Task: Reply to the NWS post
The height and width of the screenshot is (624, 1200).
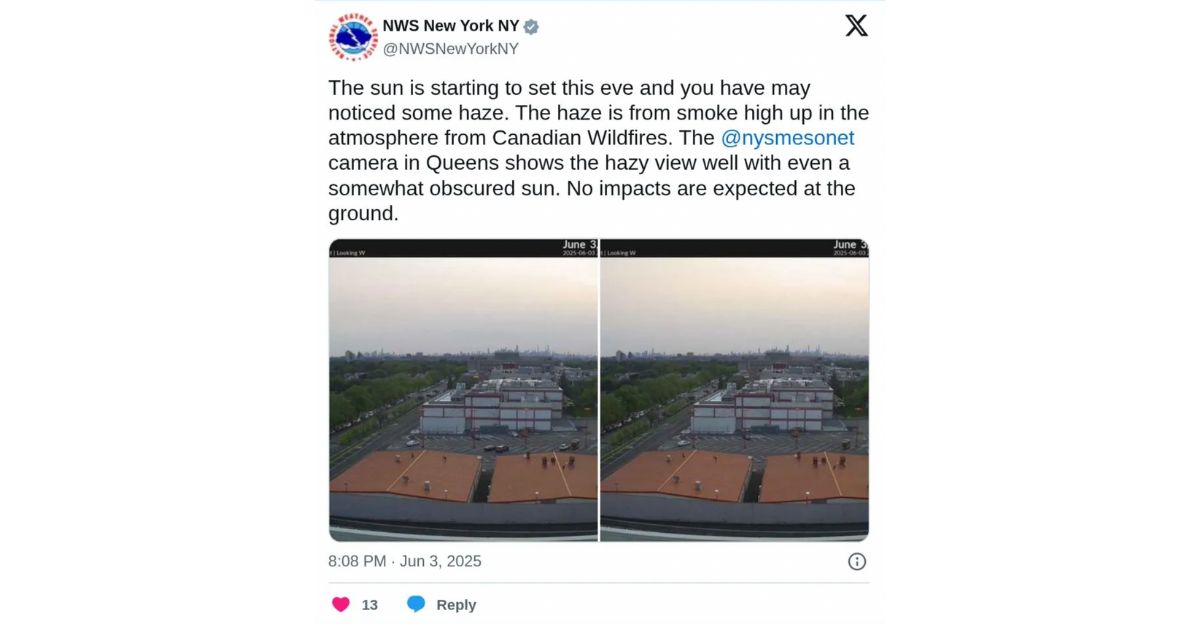Action: 441,604
